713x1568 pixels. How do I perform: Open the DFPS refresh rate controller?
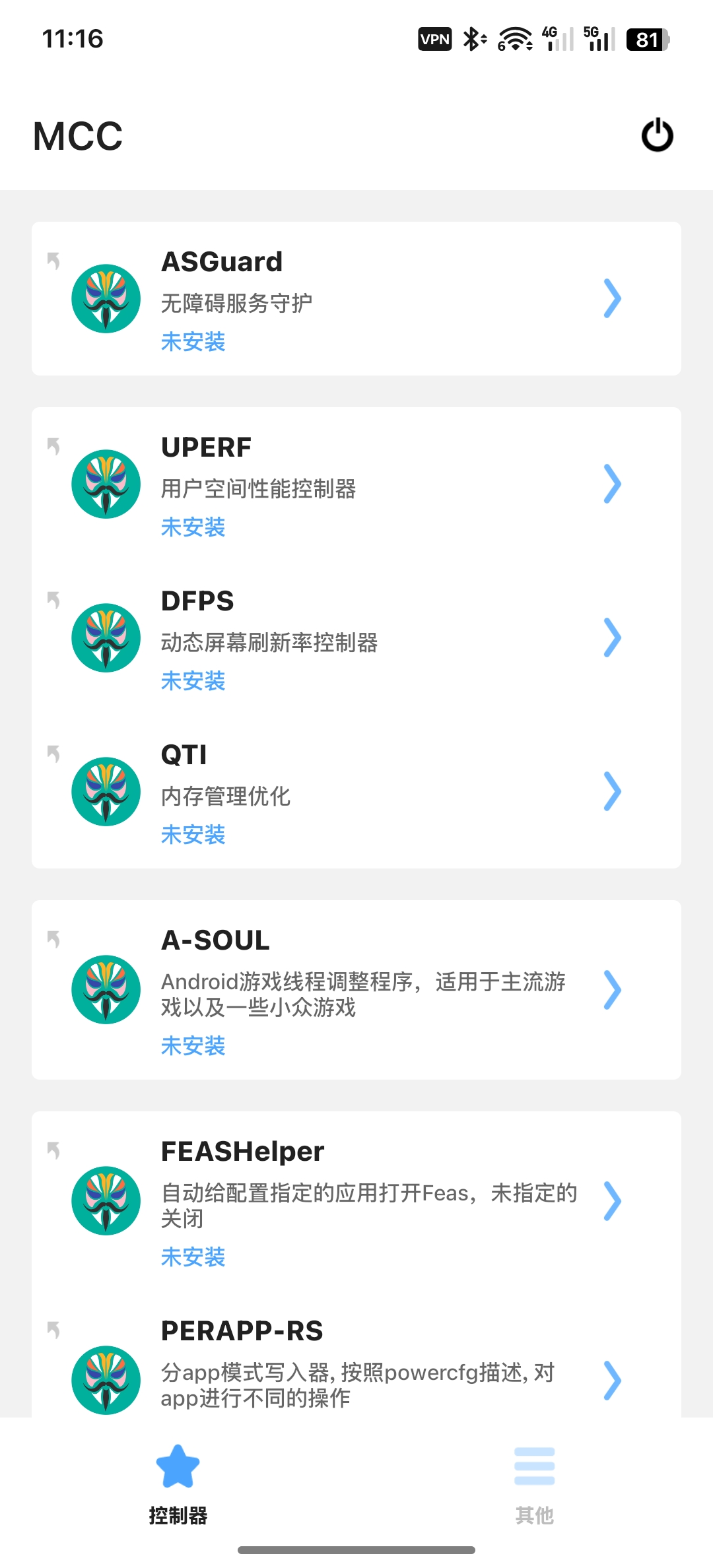(x=356, y=638)
